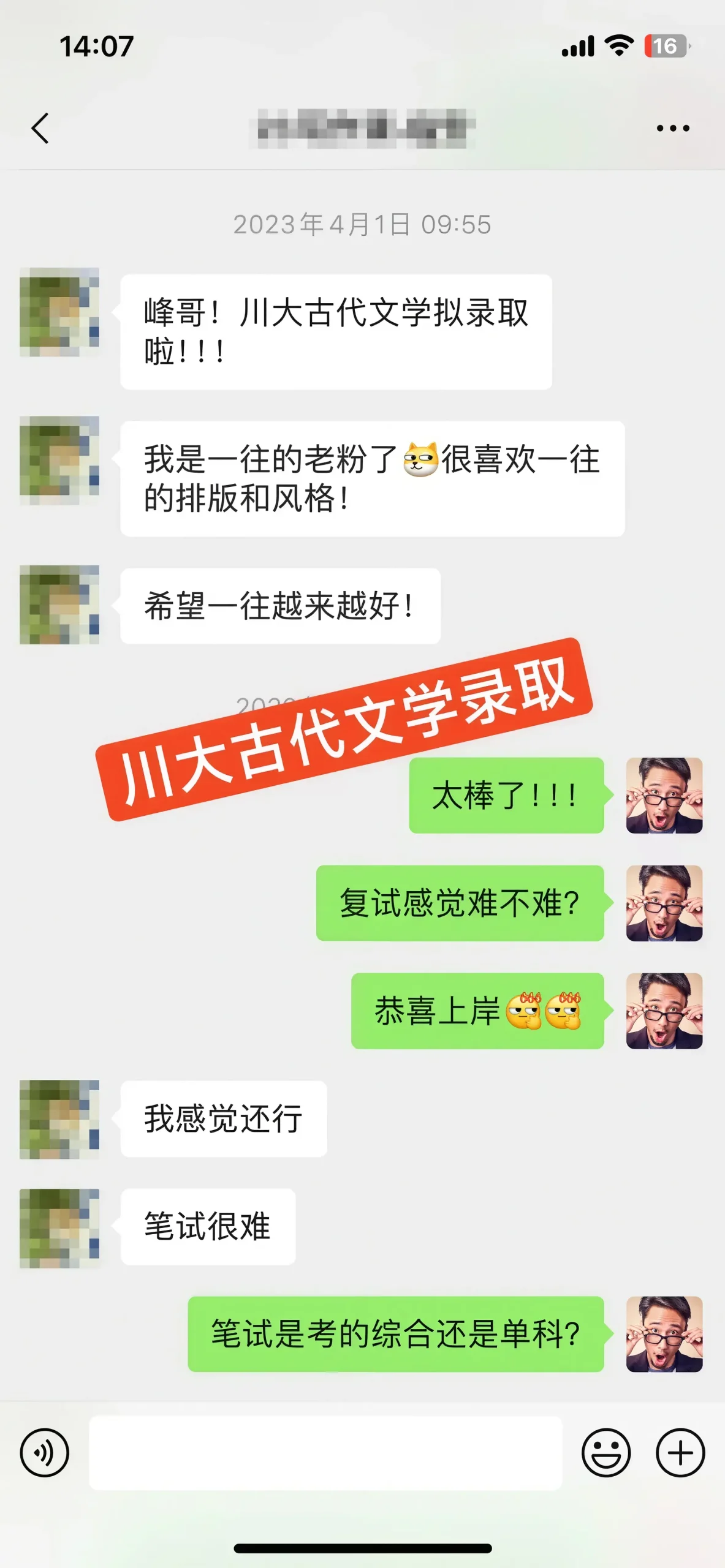725x1568 pixels.
Task: Tap the avatar beside "太棒了!!!"
Action: (x=664, y=795)
